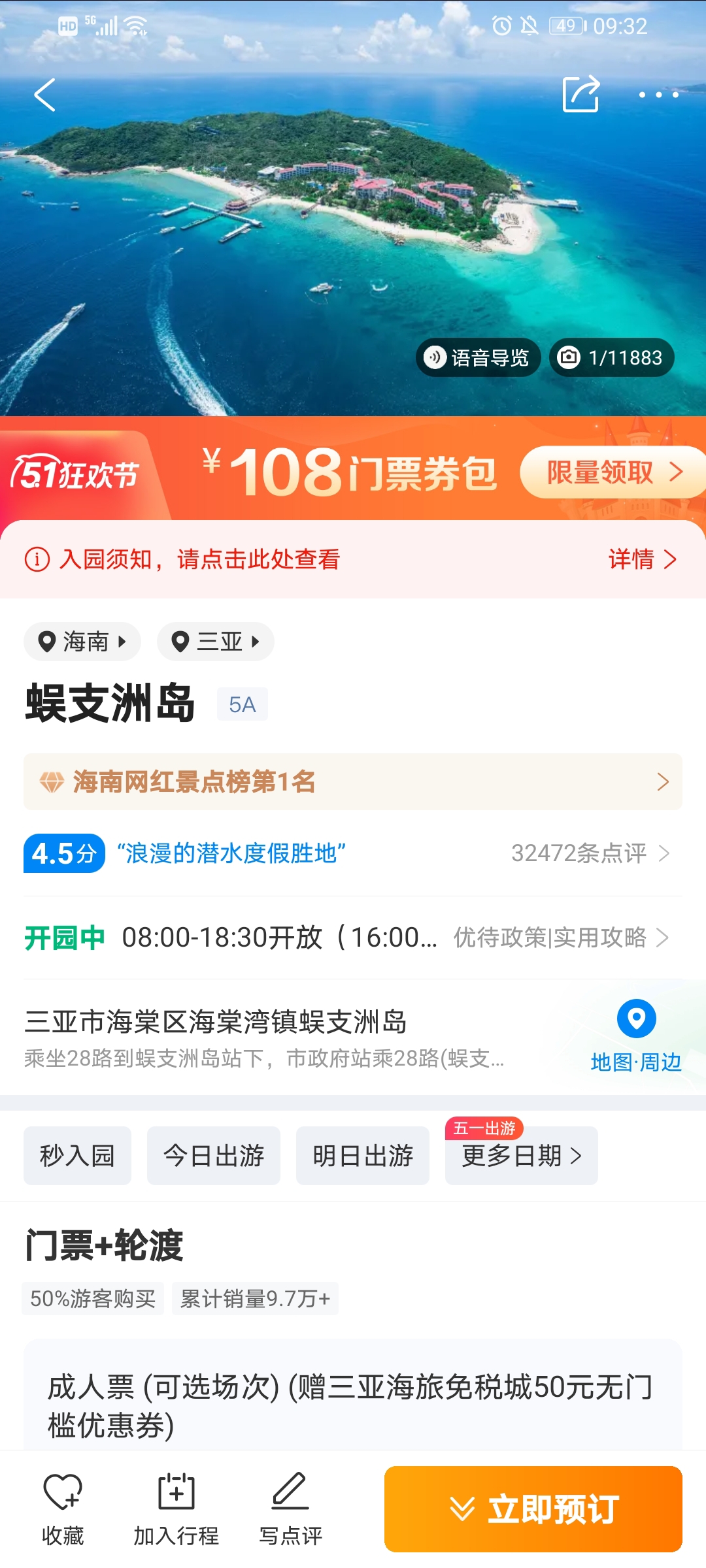Choose 明日出游 date chip
Image resolution: width=706 pixels, height=1568 pixels.
(x=363, y=1156)
